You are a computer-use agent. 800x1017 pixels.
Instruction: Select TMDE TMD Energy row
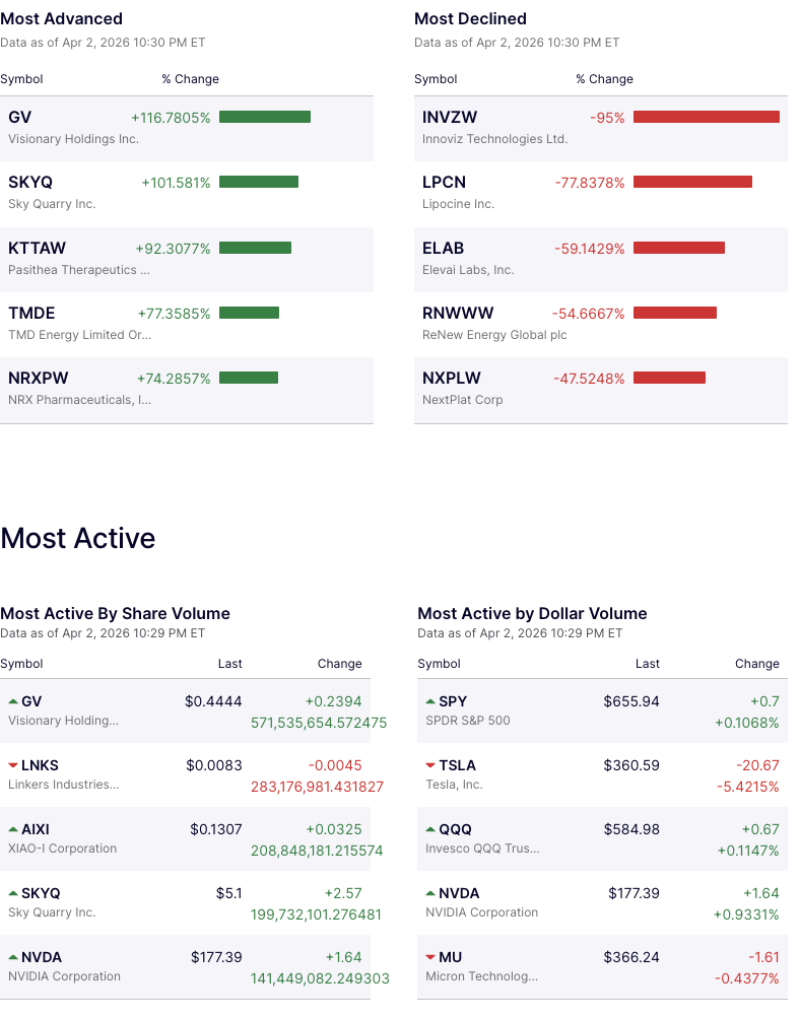(x=32, y=313)
